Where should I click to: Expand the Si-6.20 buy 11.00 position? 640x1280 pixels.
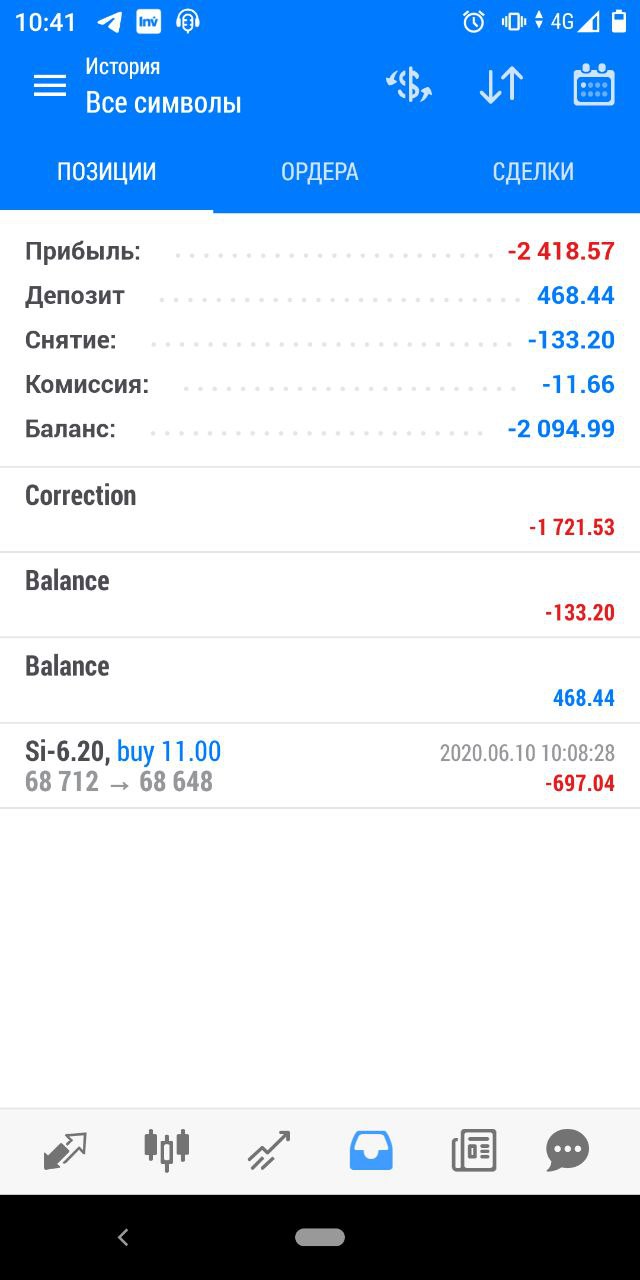[320, 766]
